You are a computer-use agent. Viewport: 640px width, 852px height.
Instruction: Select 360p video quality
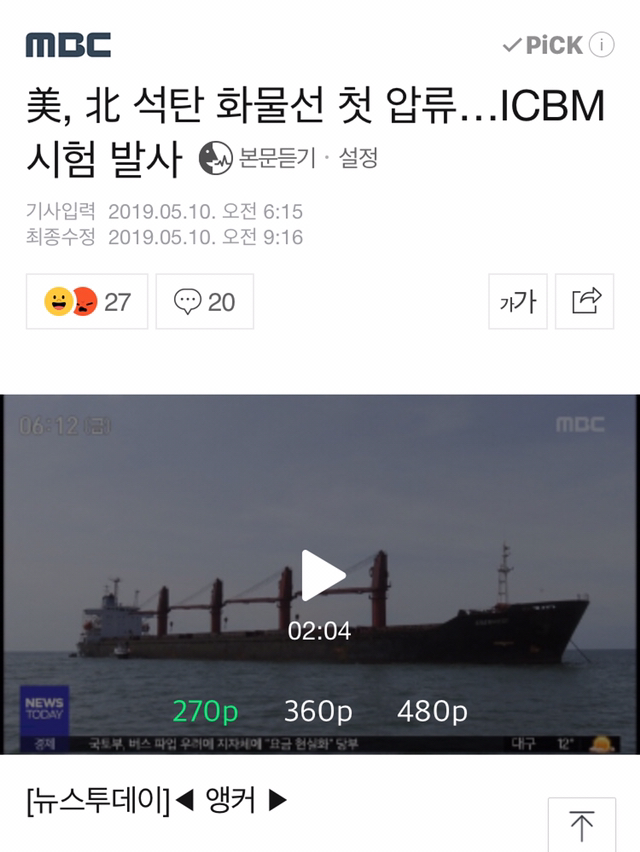tap(317, 712)
